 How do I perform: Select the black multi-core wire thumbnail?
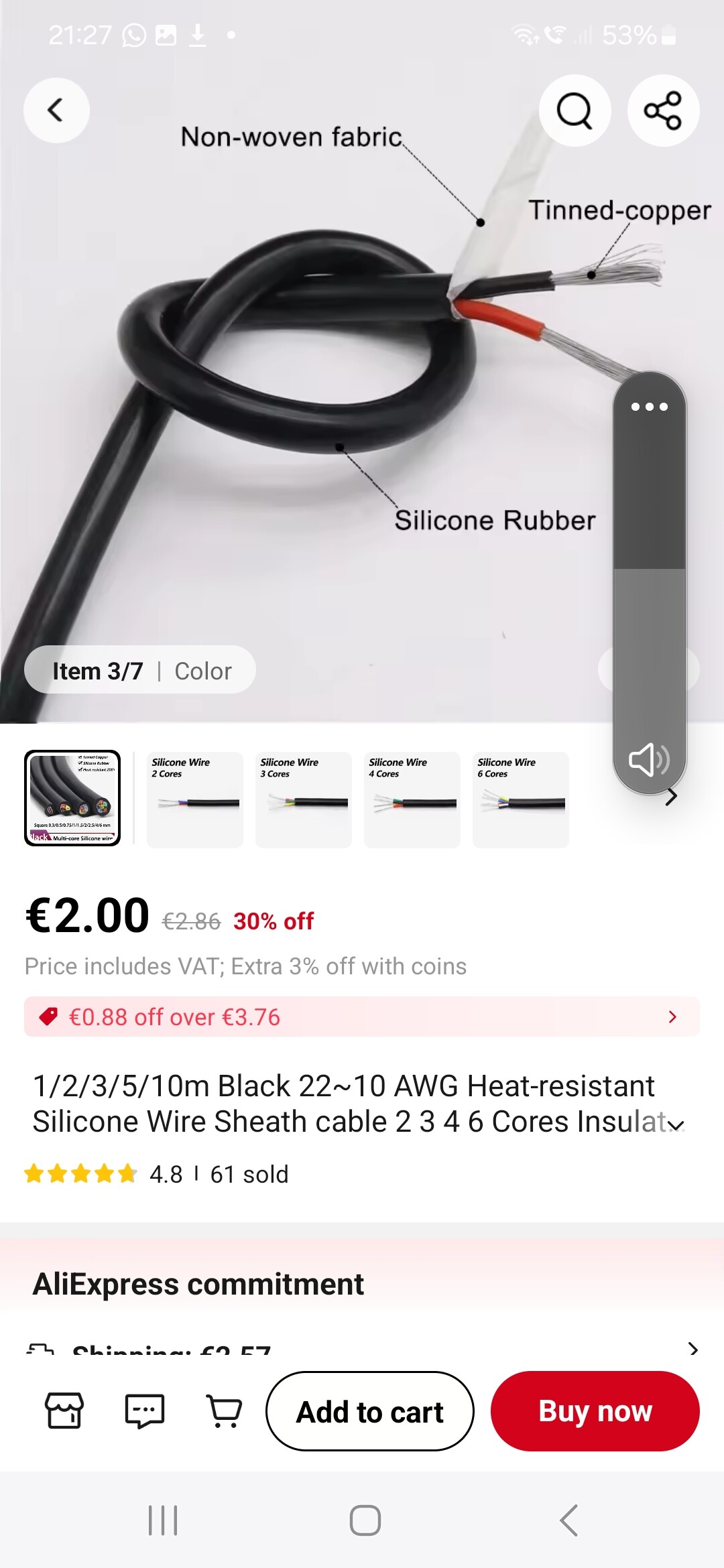pos(72,798)
